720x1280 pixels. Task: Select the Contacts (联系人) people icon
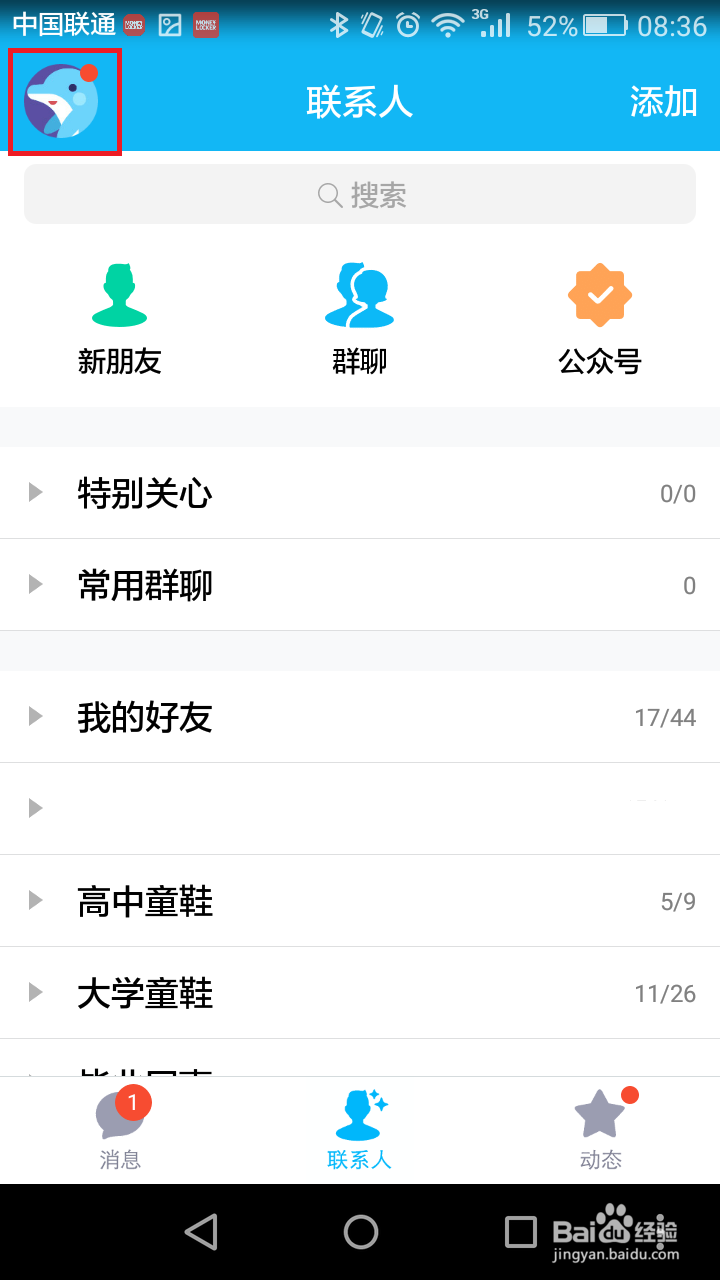point(360,1110)
